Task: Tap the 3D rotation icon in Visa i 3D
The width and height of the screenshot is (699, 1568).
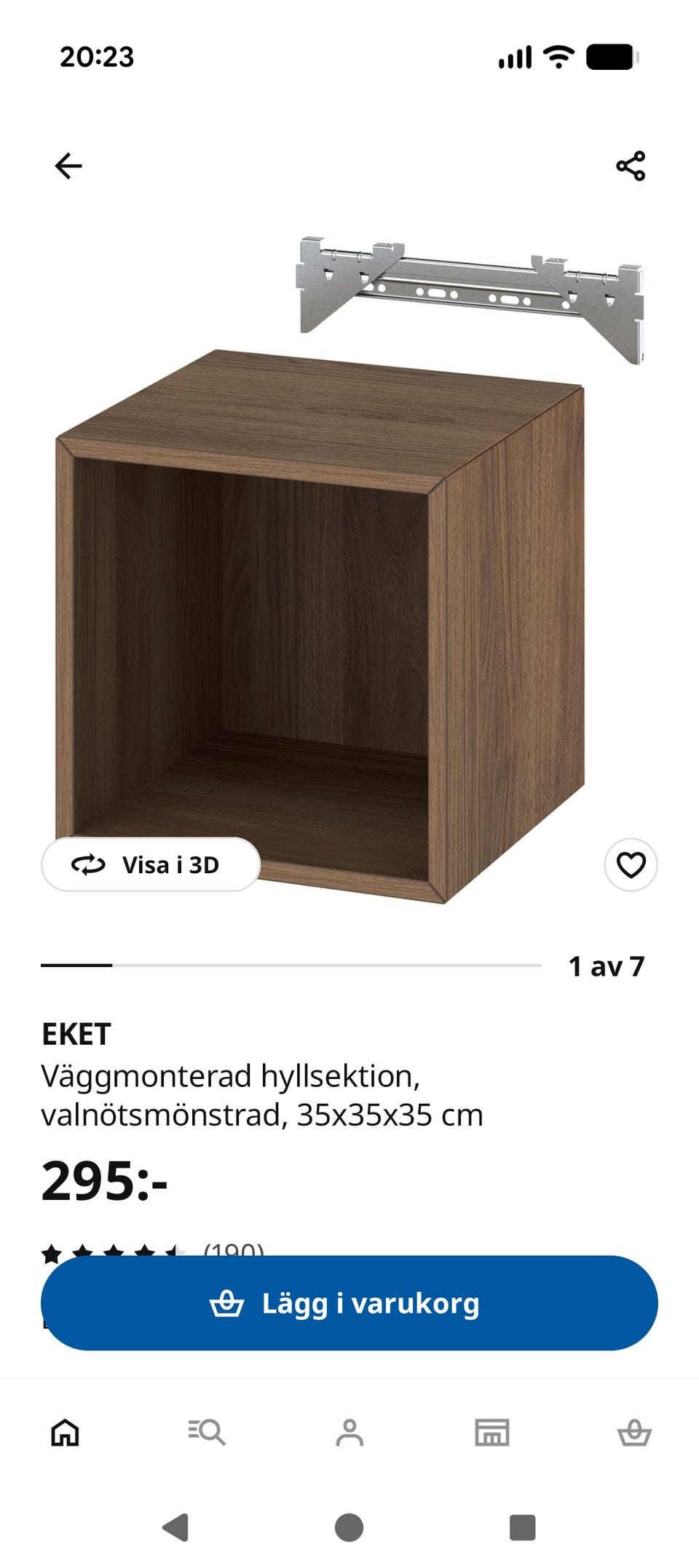Action: [88, 865]
